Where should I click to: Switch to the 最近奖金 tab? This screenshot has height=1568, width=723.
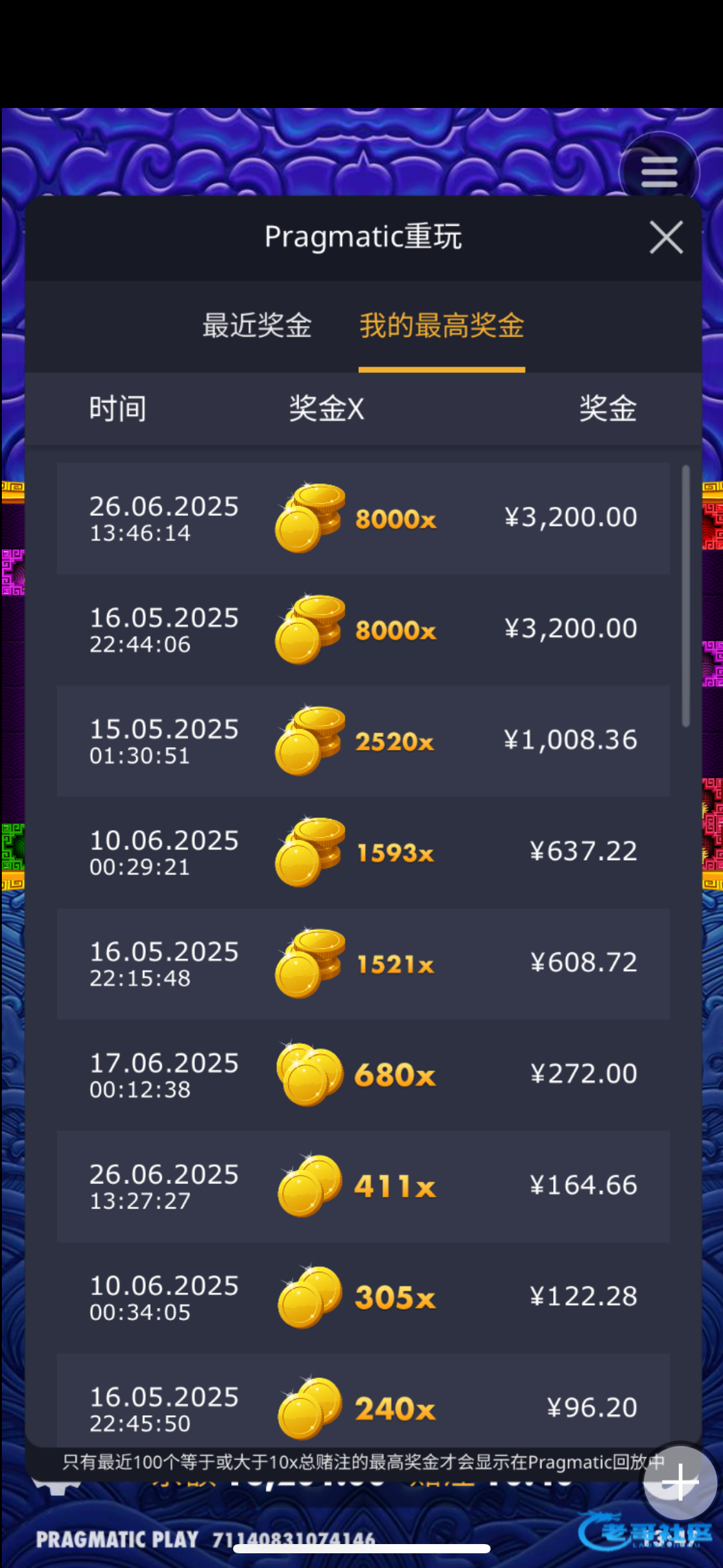tap(257, 326)
